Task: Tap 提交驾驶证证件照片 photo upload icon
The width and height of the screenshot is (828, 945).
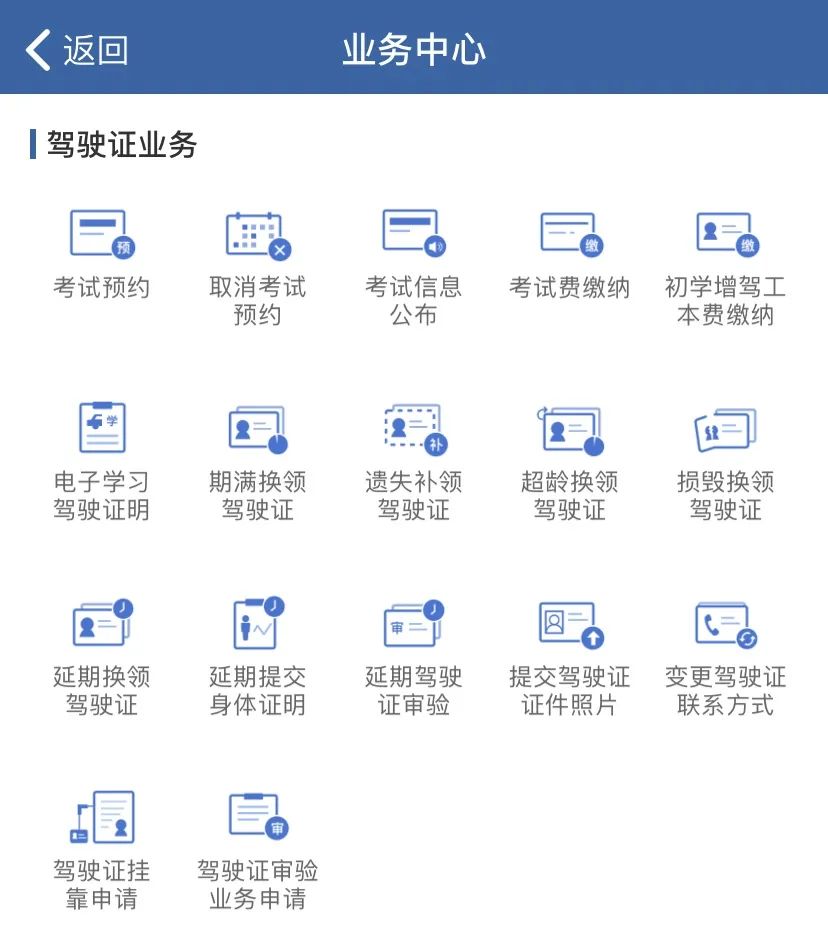Action: (x=569, y=625)
